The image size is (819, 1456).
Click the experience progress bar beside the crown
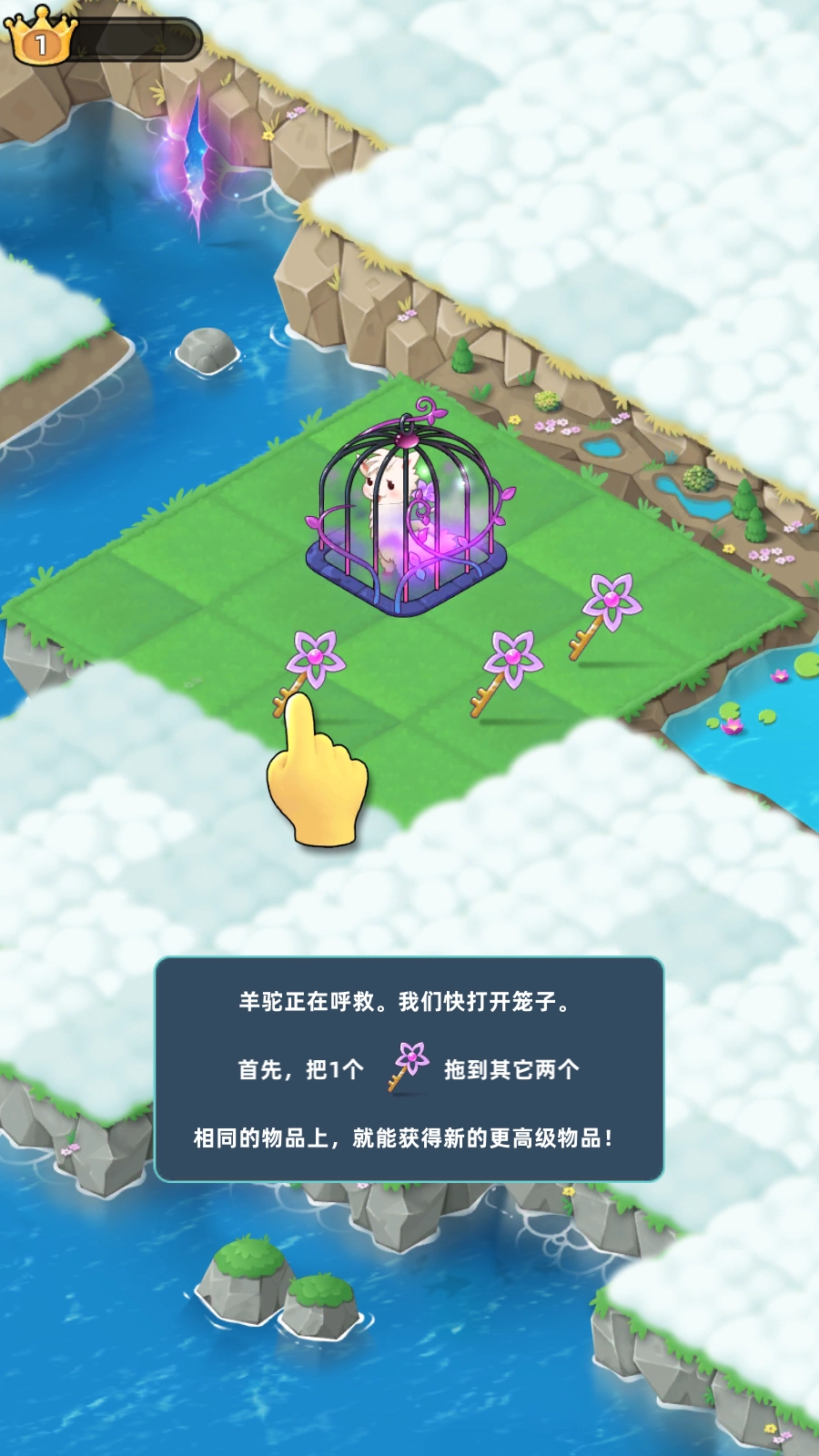[x=136, y=38]
